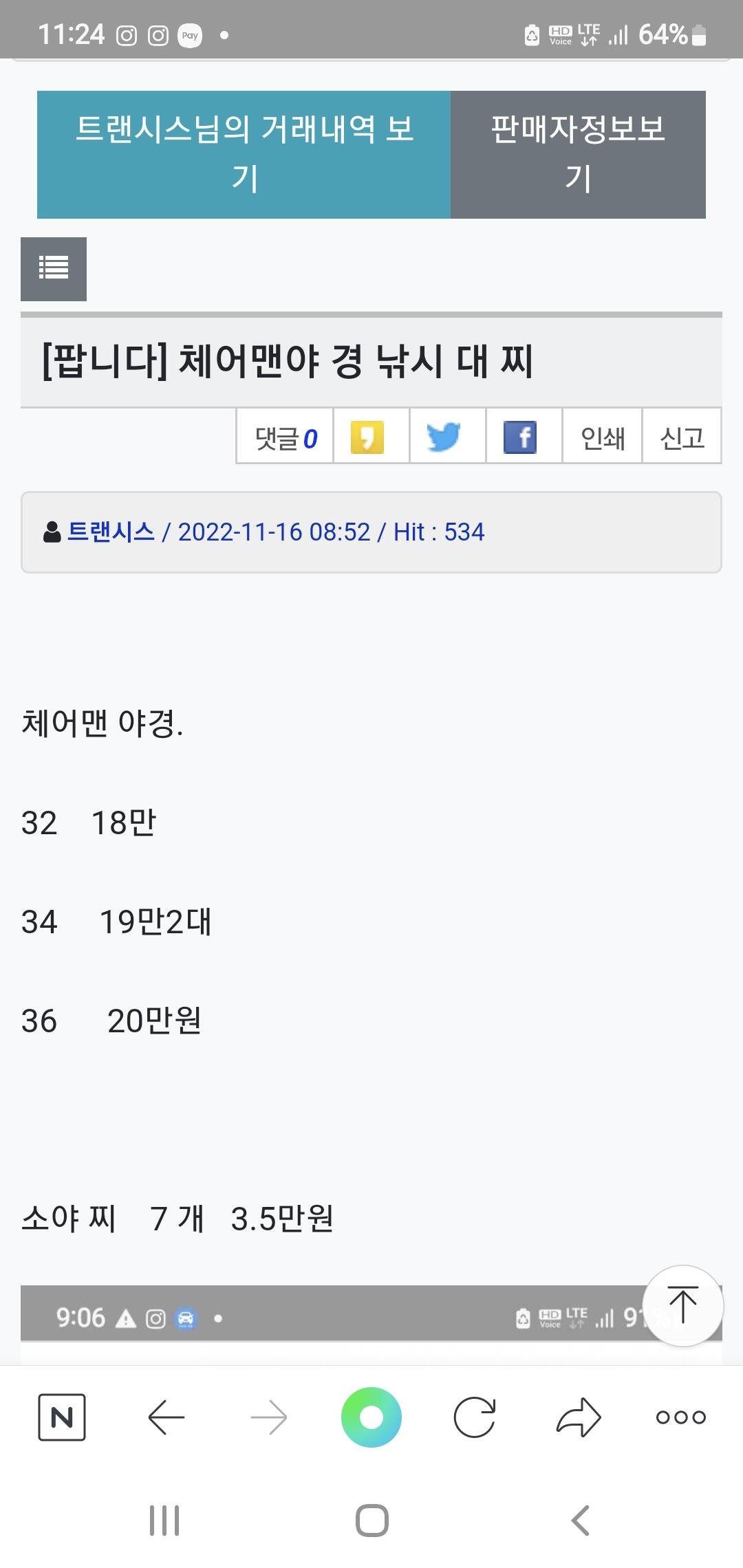
Task: Open the list view icon button
Action: pyautogui.click(x=54, y=269)
